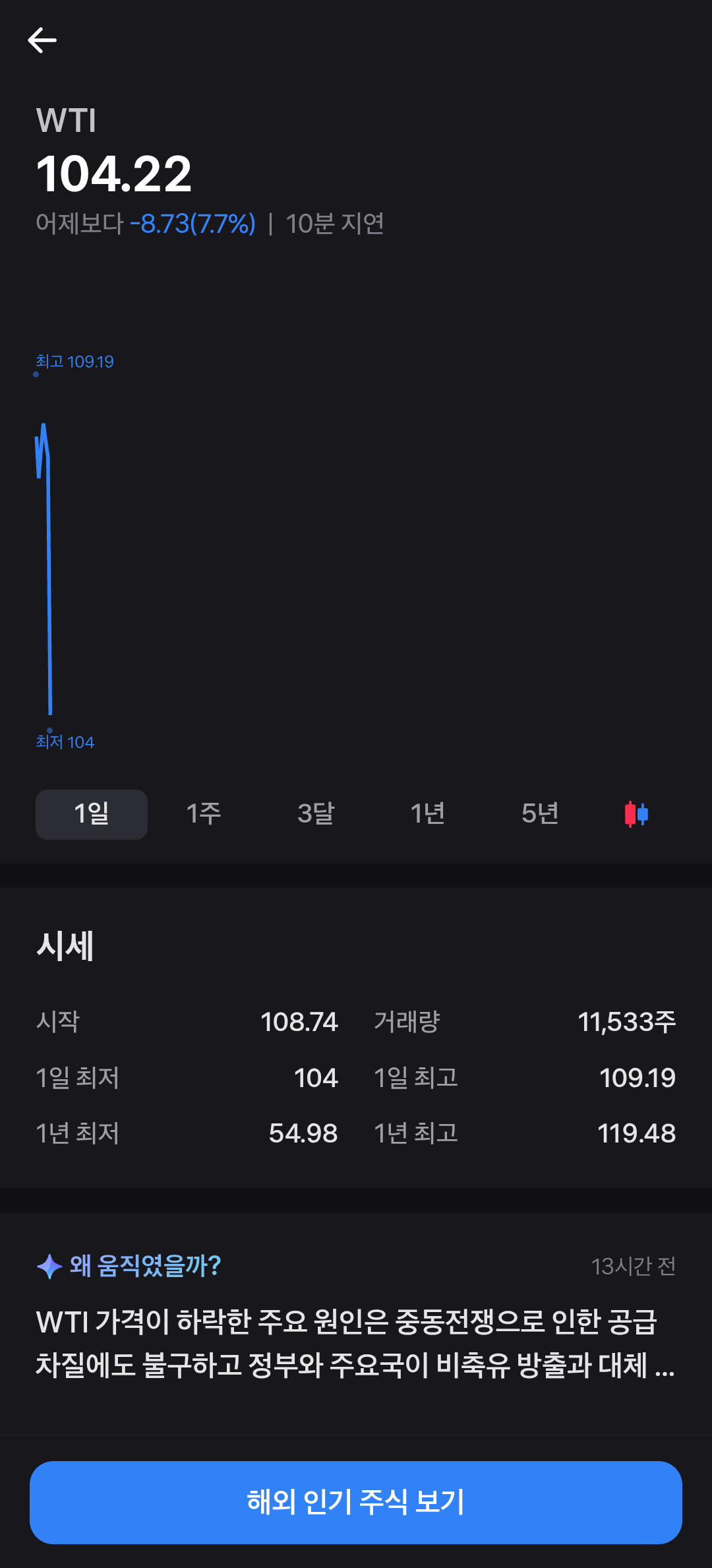Image resolution: width=712 pixels, height=1568 pixels.
Task: Change chart period to 5년
Action: 540,814
